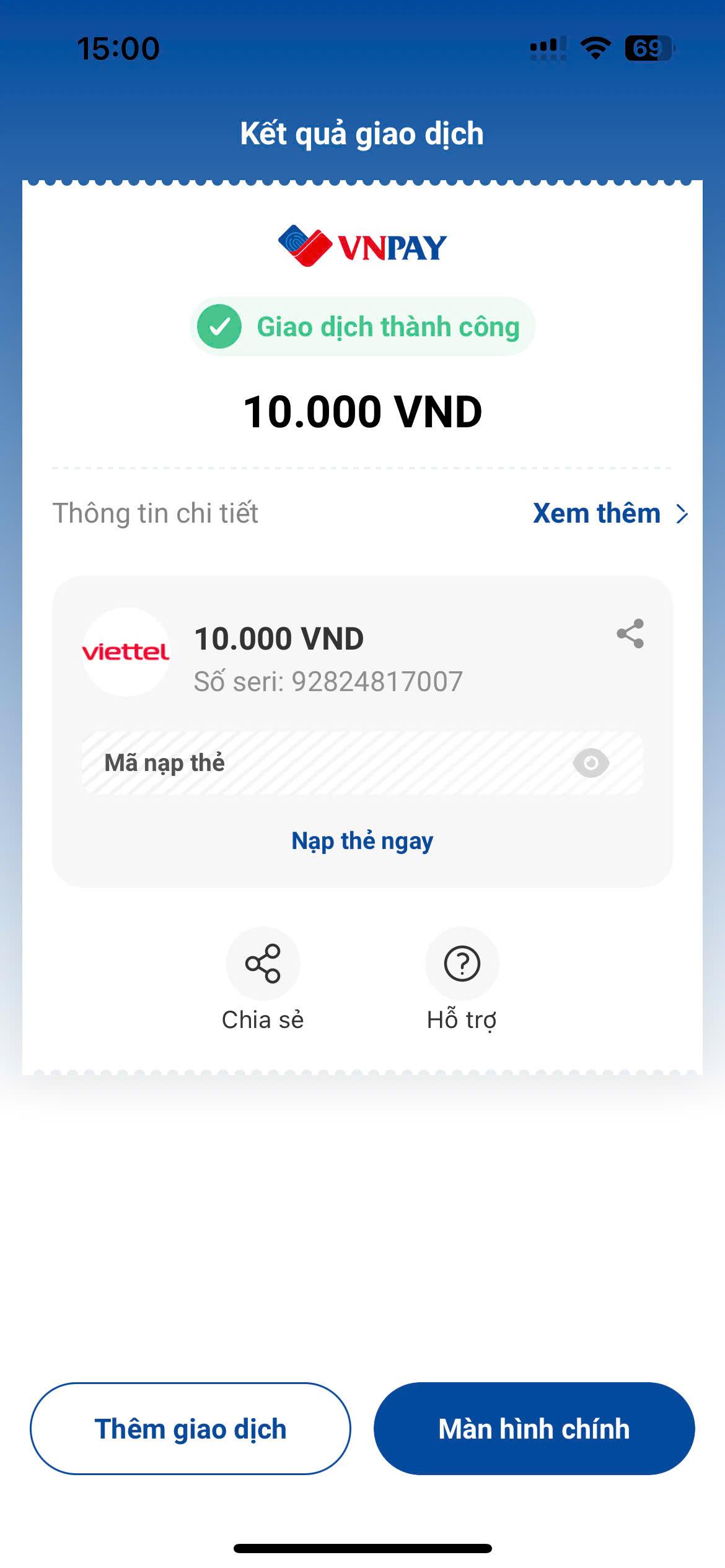Go to Màn hình chính
Image resolution: width=725 pixels, height=1568 pixels.
click(534, 1429)
